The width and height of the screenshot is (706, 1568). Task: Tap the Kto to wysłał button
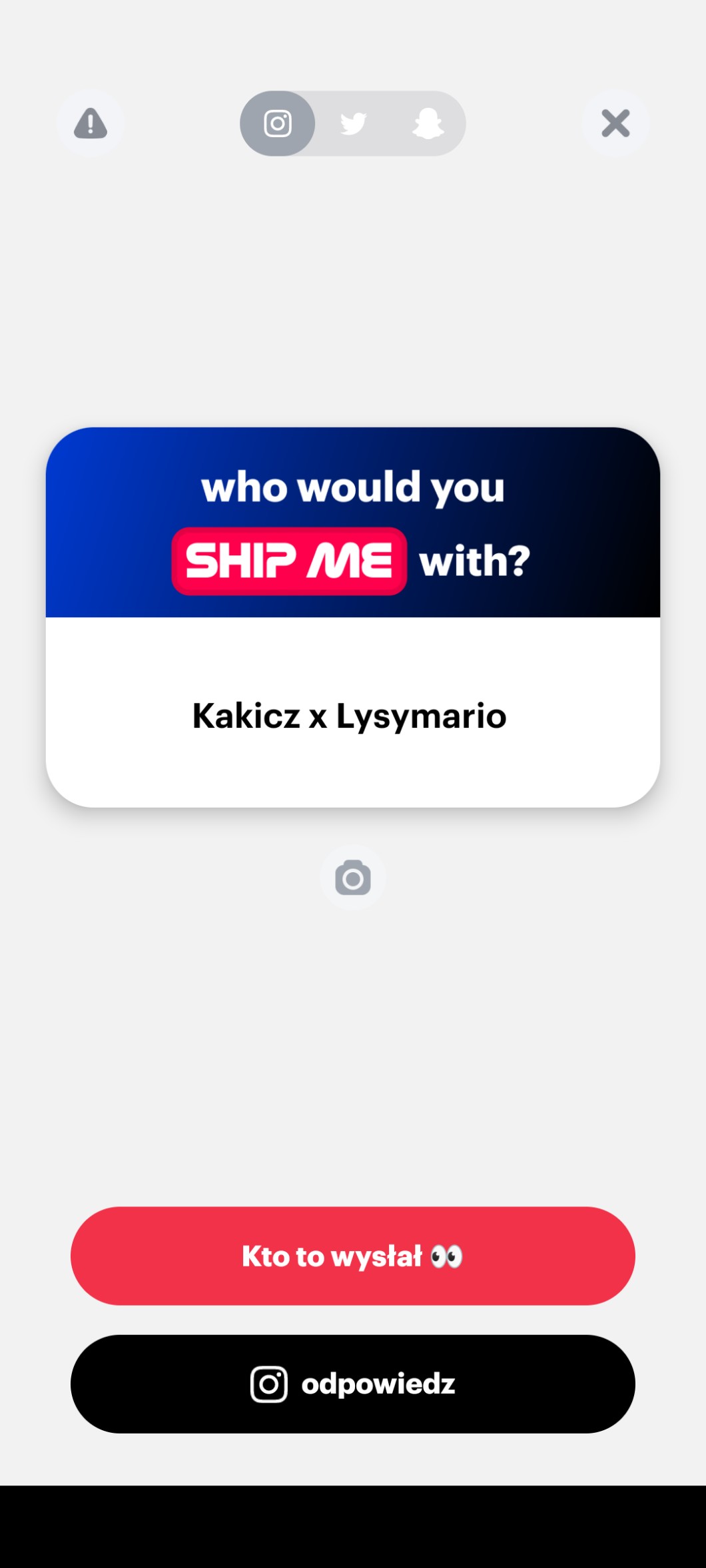point(353,1256)
